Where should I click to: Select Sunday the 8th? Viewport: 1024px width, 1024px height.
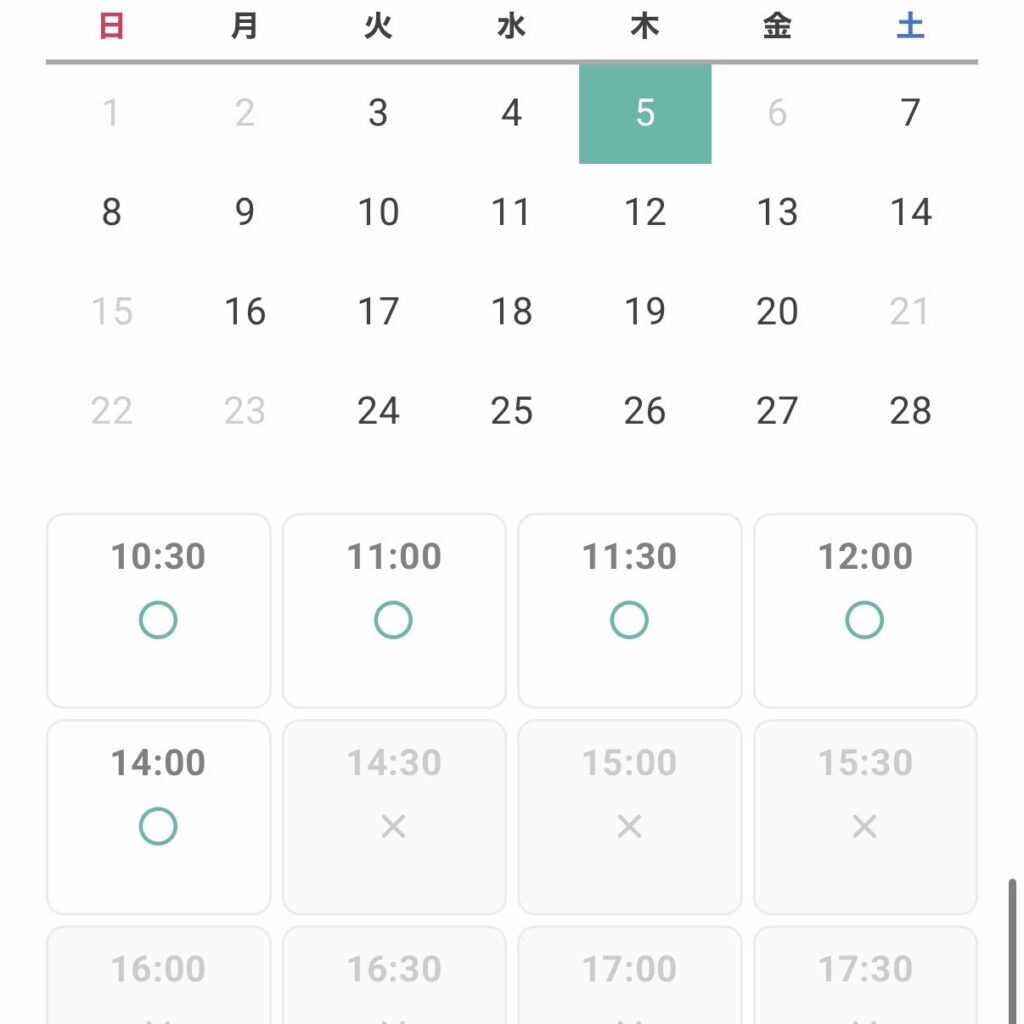(x=111, y=212)
